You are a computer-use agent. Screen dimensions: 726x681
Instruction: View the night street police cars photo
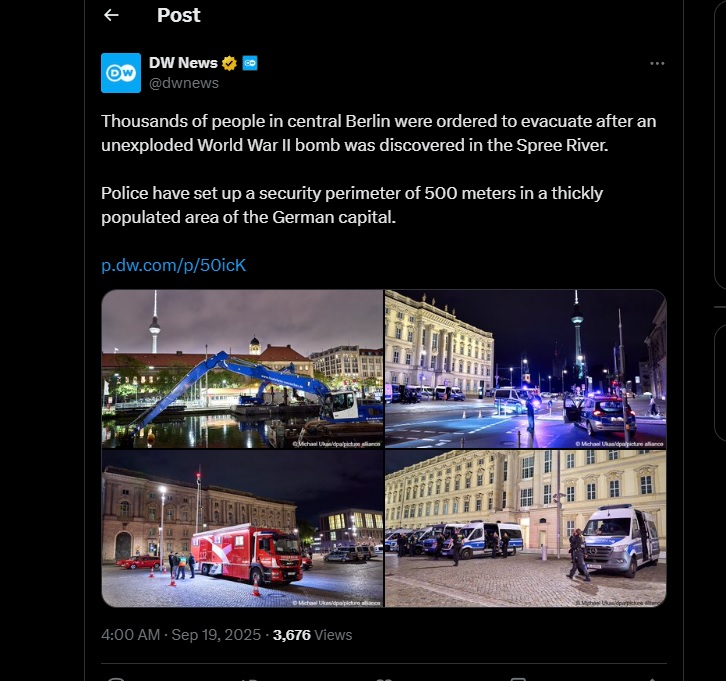(x=525, y=369)
